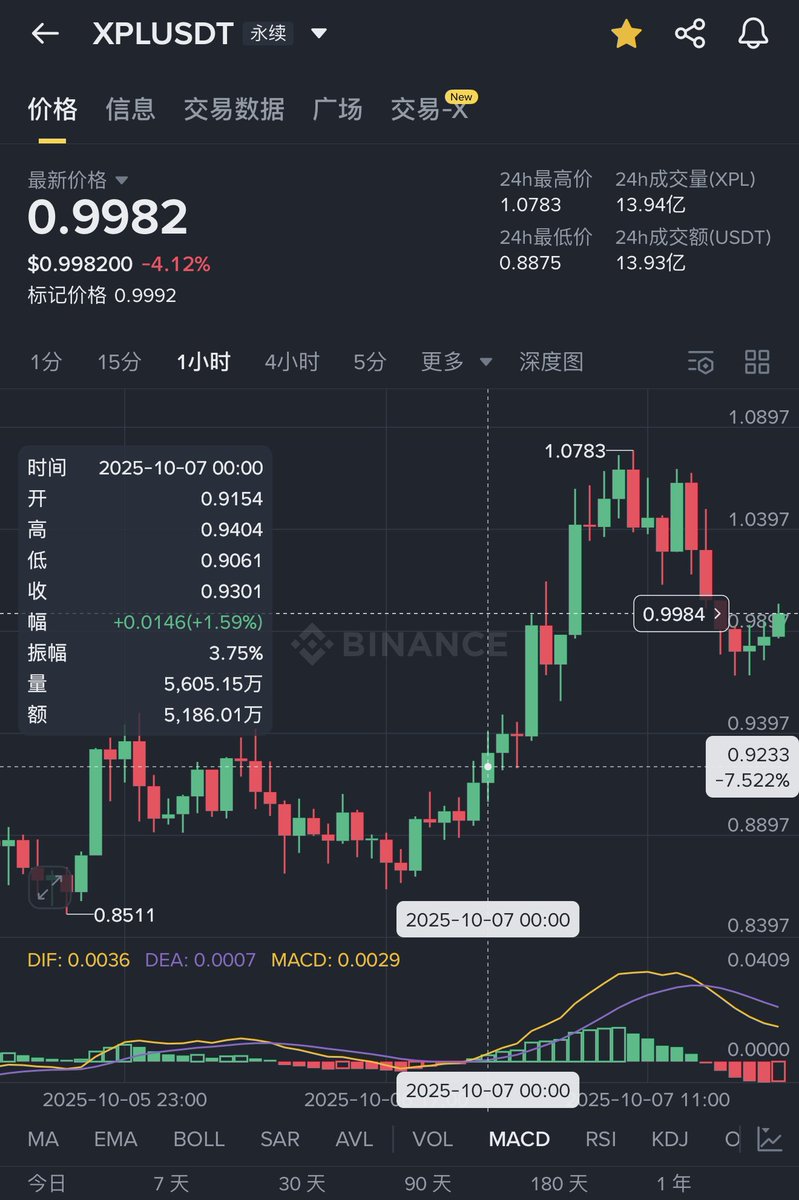This screenshot has height=1200, width=799.
Task: Open the price alert bell
Action: tap(753, 33)
